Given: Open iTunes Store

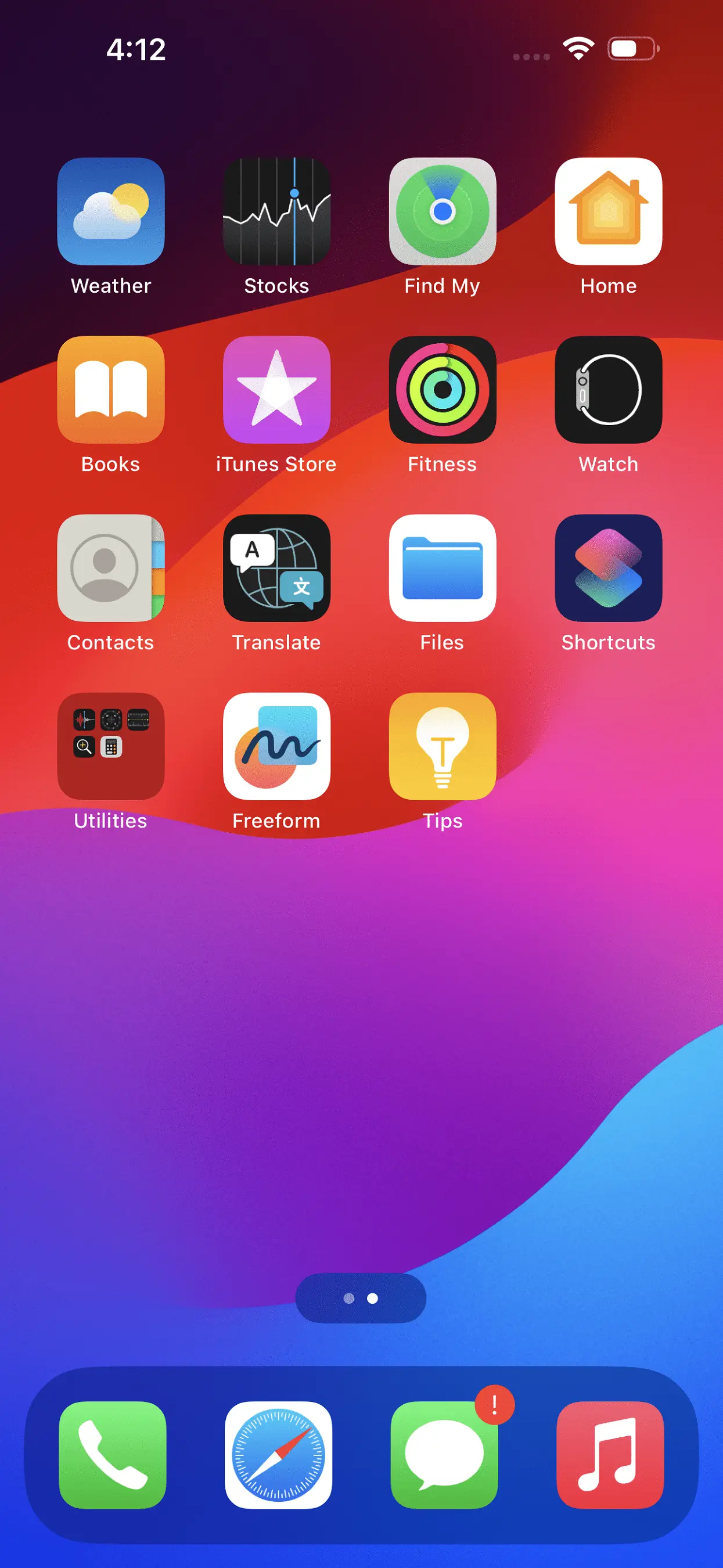Looking at the screenshot, I should tap(277, 390).
